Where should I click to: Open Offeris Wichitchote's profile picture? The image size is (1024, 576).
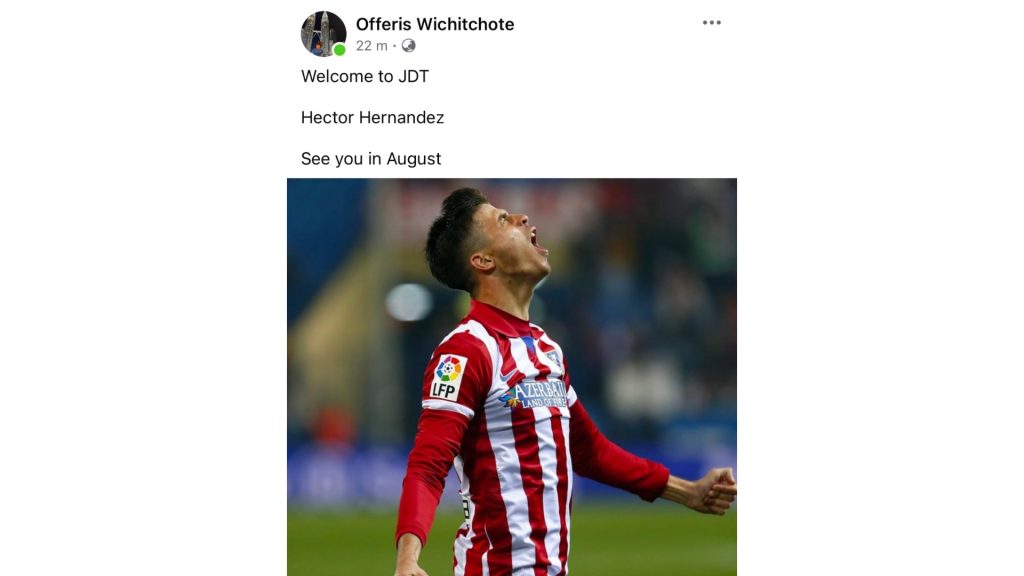(323, 34)
